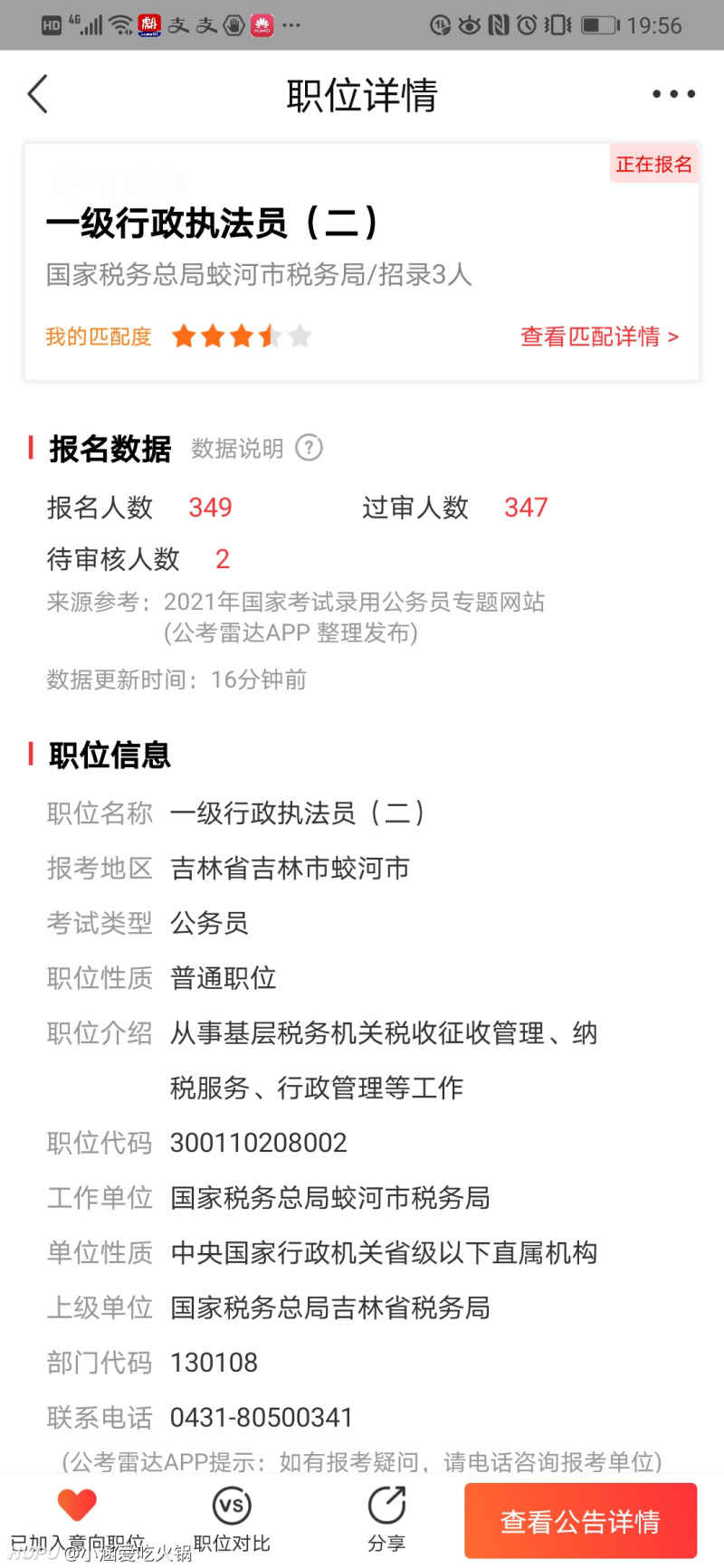Screen dimensions: 724x1568
Task: Tap the 数据说明 question mark help icon
Action: [x=310, y=448]
